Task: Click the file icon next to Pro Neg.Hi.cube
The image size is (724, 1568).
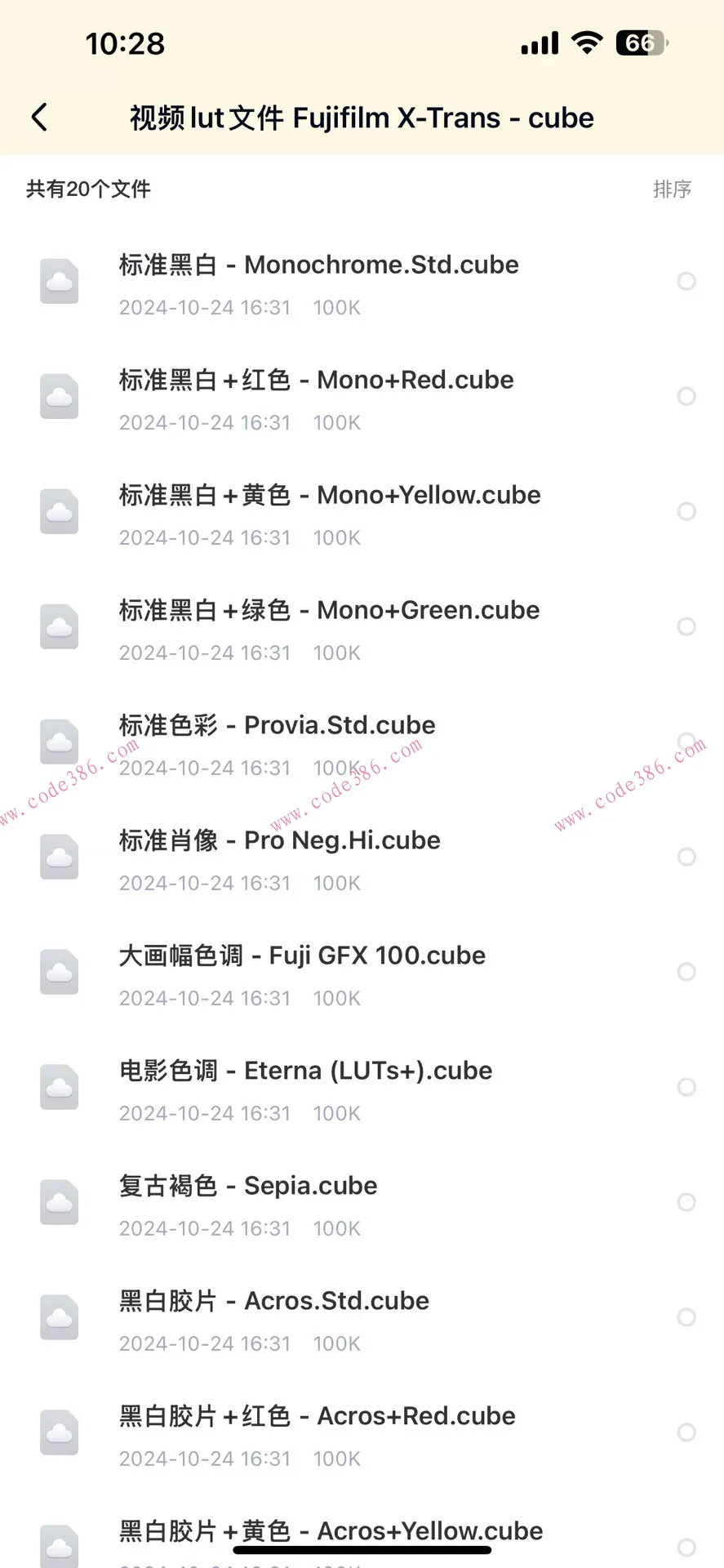Action: [x=59, y=857]
